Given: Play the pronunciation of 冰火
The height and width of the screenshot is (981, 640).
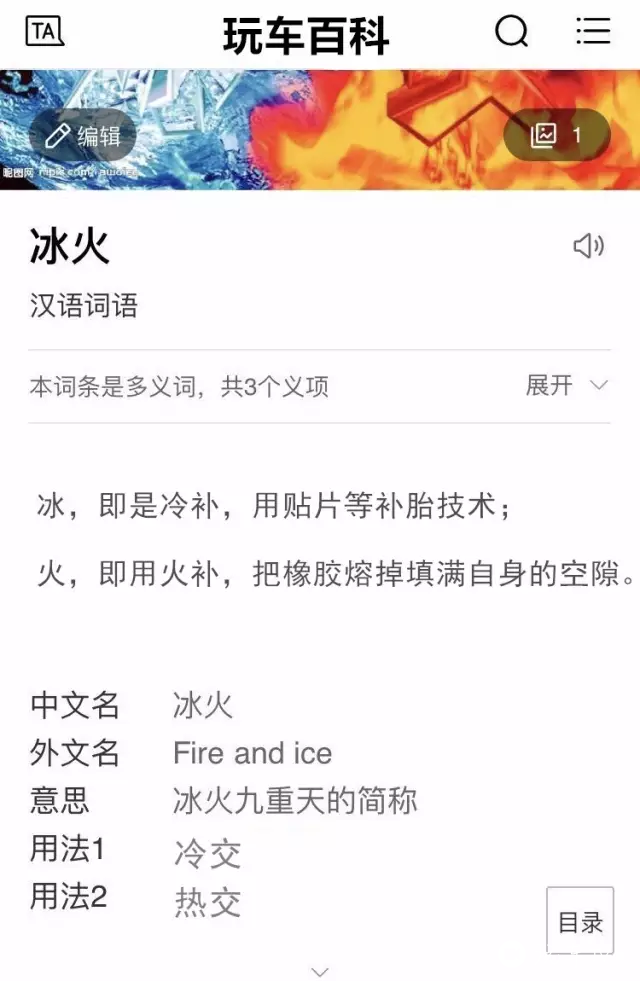Looking at the screenshot, I should 589,246.
